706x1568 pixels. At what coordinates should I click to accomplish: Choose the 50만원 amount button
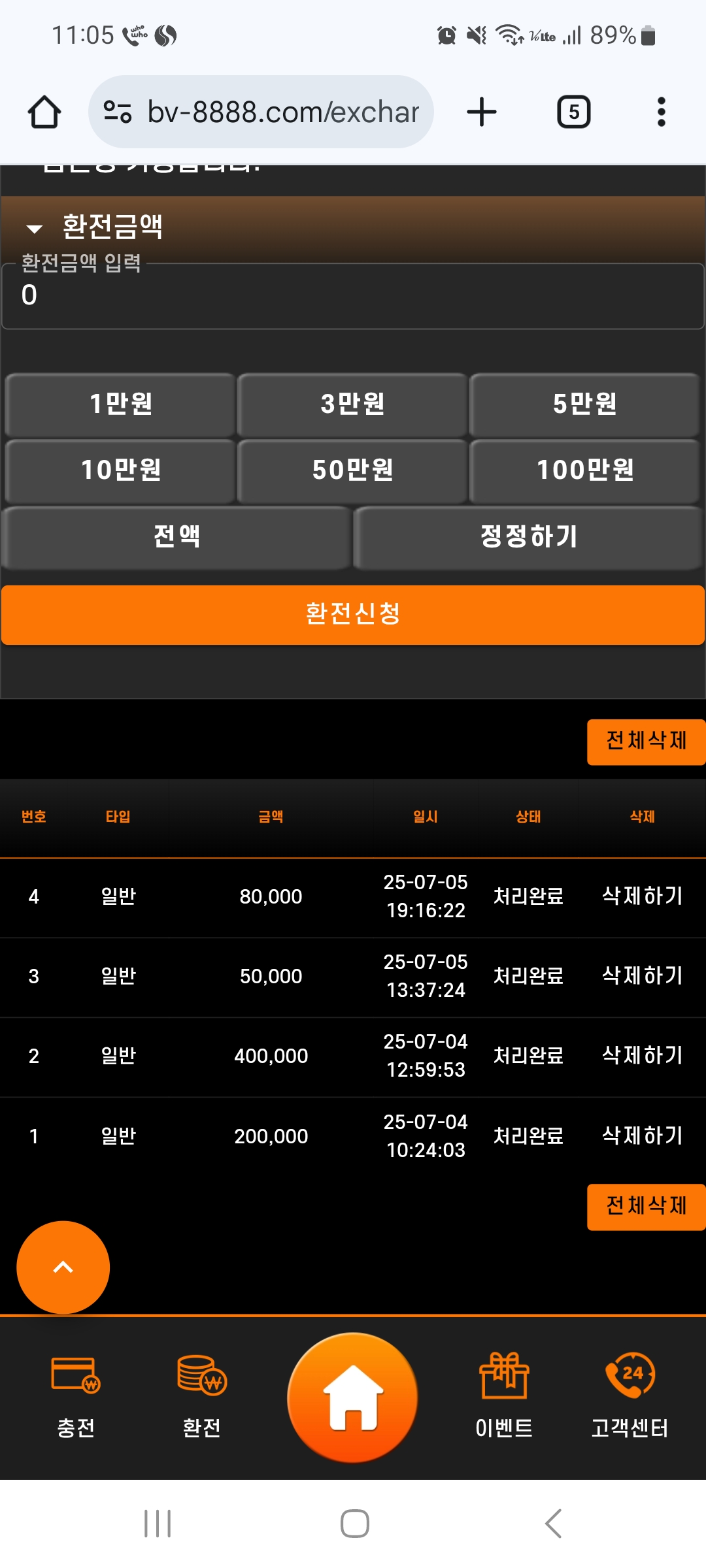pyautogui.click(x=353, y=470)
